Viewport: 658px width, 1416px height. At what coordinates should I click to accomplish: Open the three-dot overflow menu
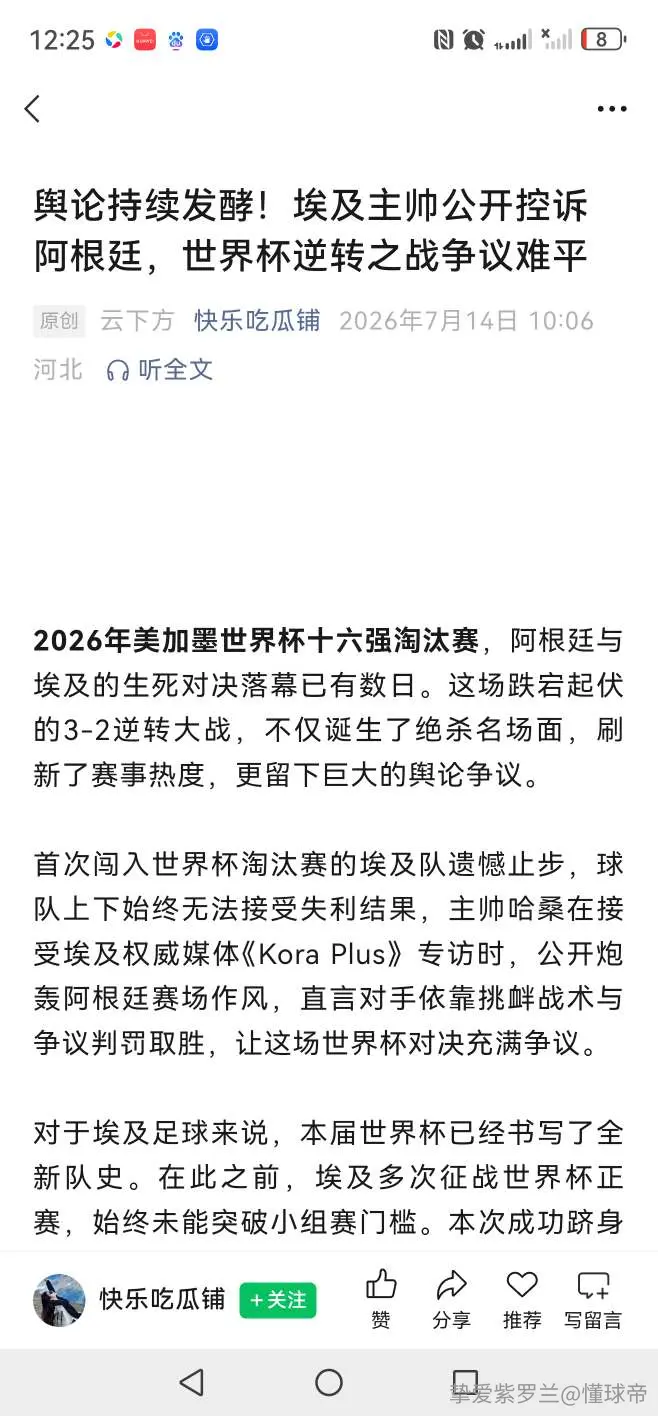click(611, 109)
